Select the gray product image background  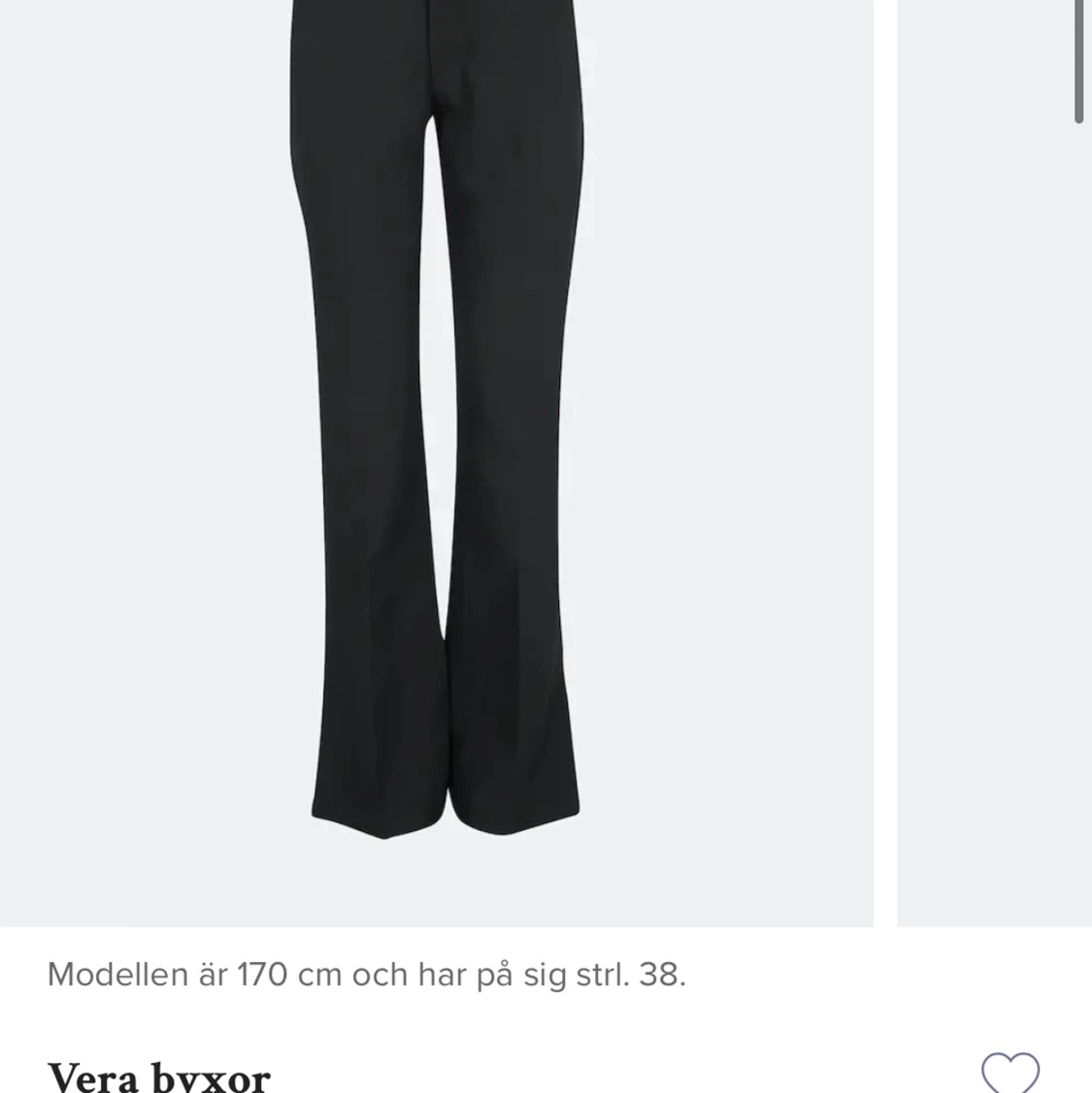click(x=146, y=485)
